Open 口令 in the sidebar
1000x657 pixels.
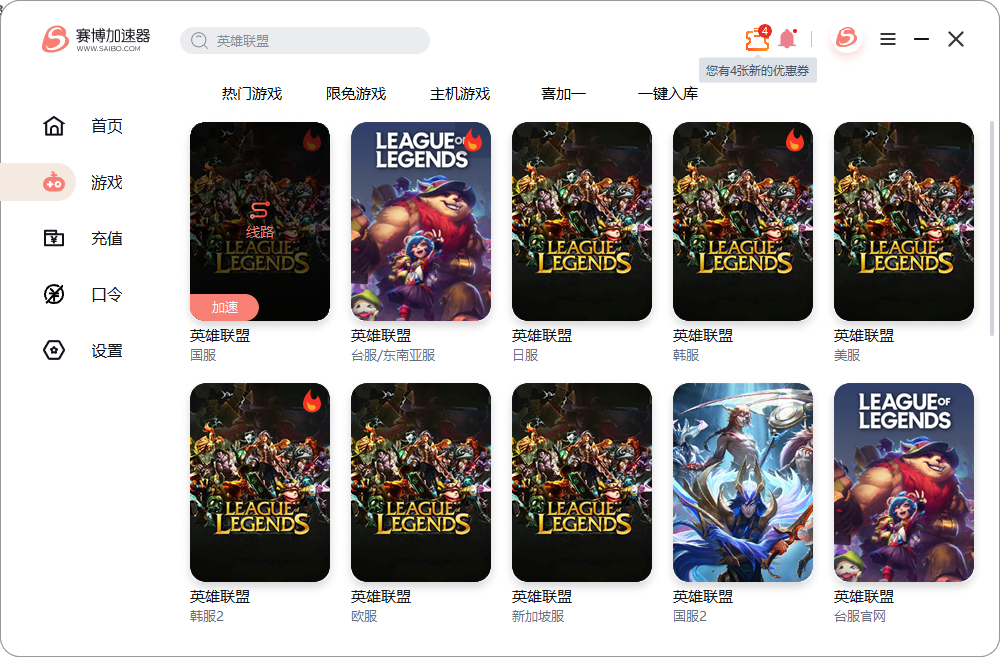click(x=106, y=294)
